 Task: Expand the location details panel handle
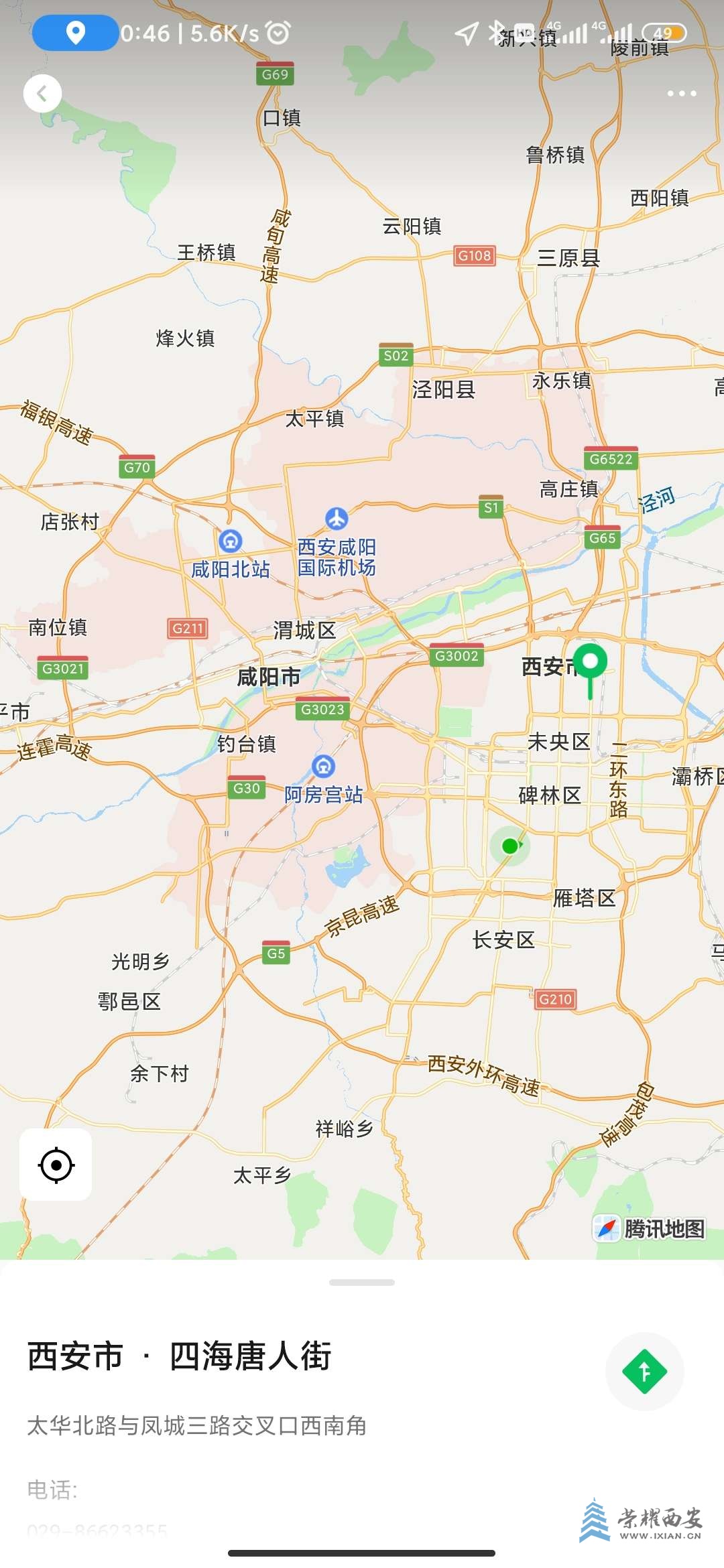[x=362, y=1283]
